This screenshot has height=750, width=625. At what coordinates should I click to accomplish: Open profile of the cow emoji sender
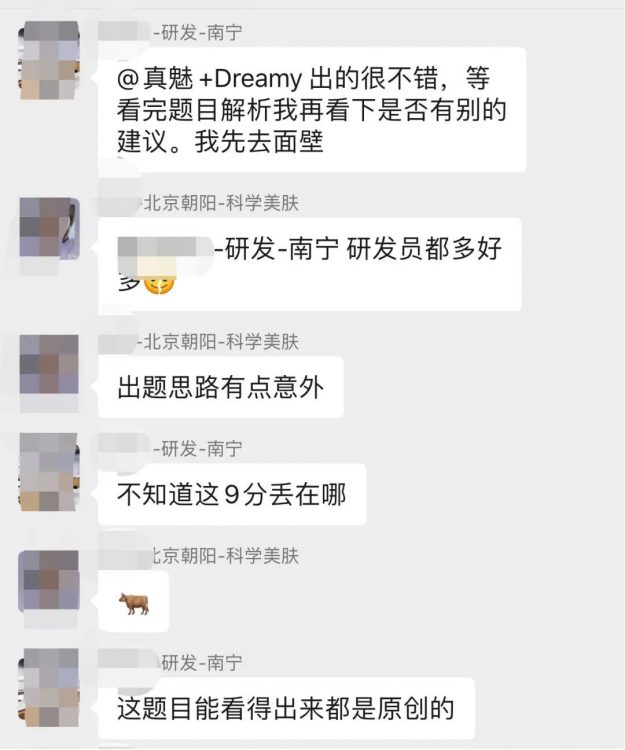pos(49,580)
